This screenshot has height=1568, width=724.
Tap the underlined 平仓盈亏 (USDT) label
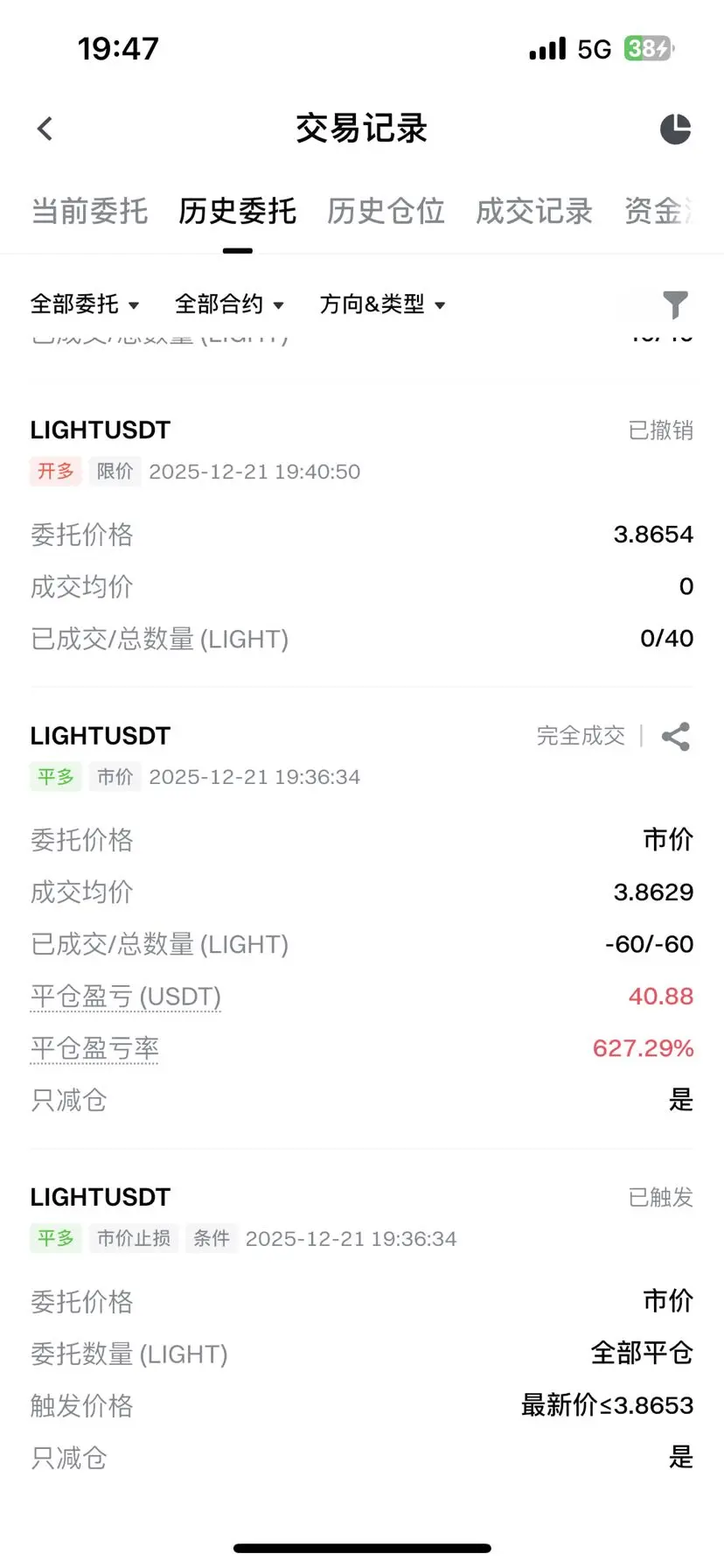pos(126,997)
